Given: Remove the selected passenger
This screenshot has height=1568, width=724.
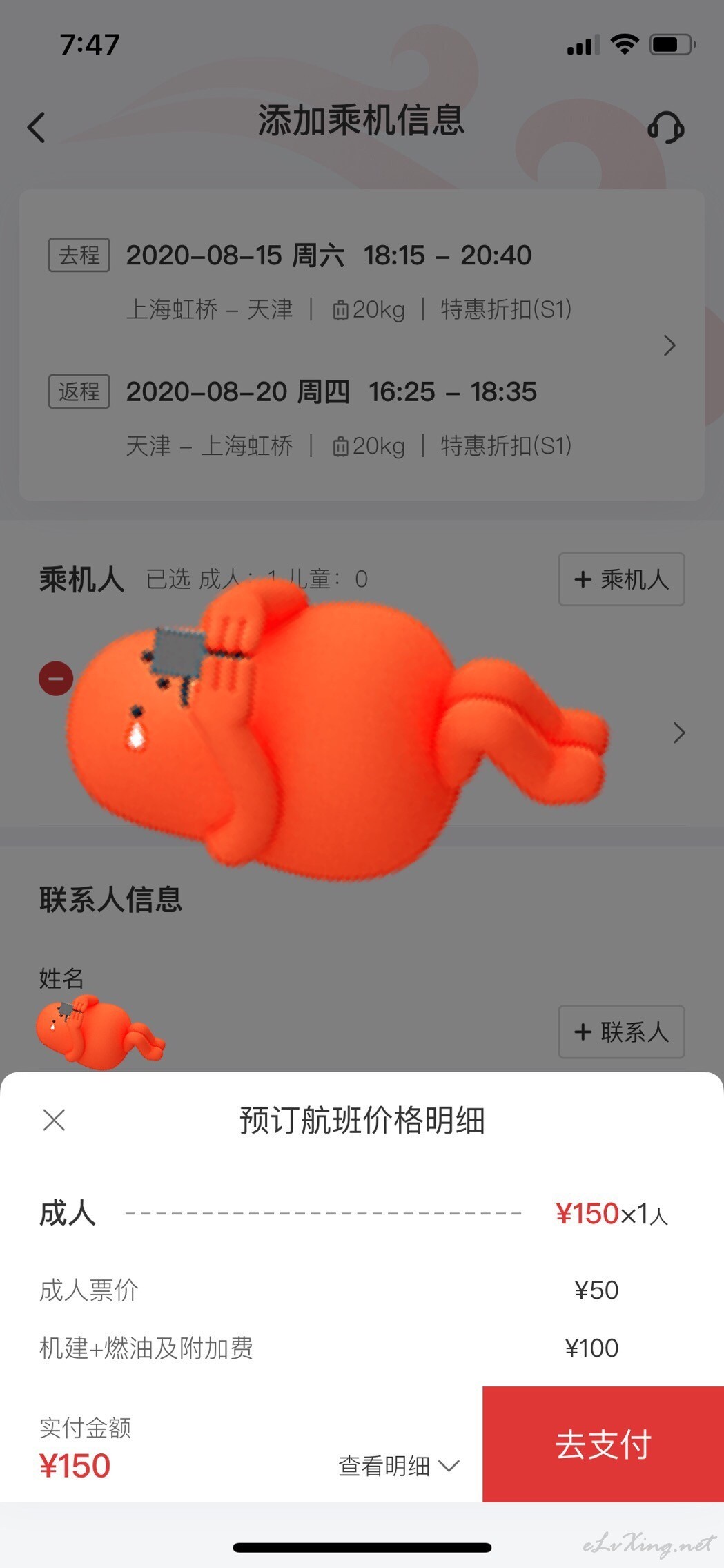Looking at the screenshot, I should point(56,679).
